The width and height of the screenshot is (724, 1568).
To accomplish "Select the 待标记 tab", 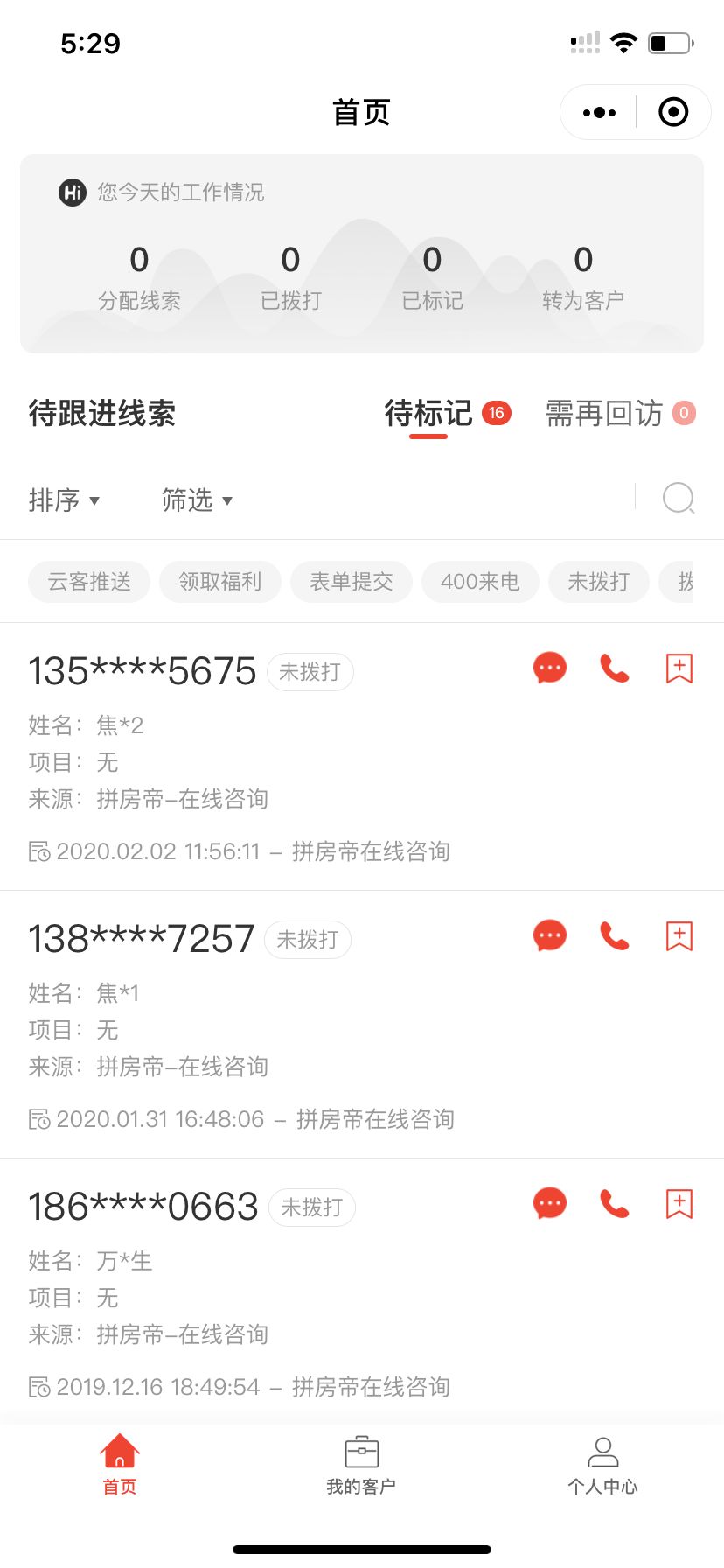I will coord(448,413).
